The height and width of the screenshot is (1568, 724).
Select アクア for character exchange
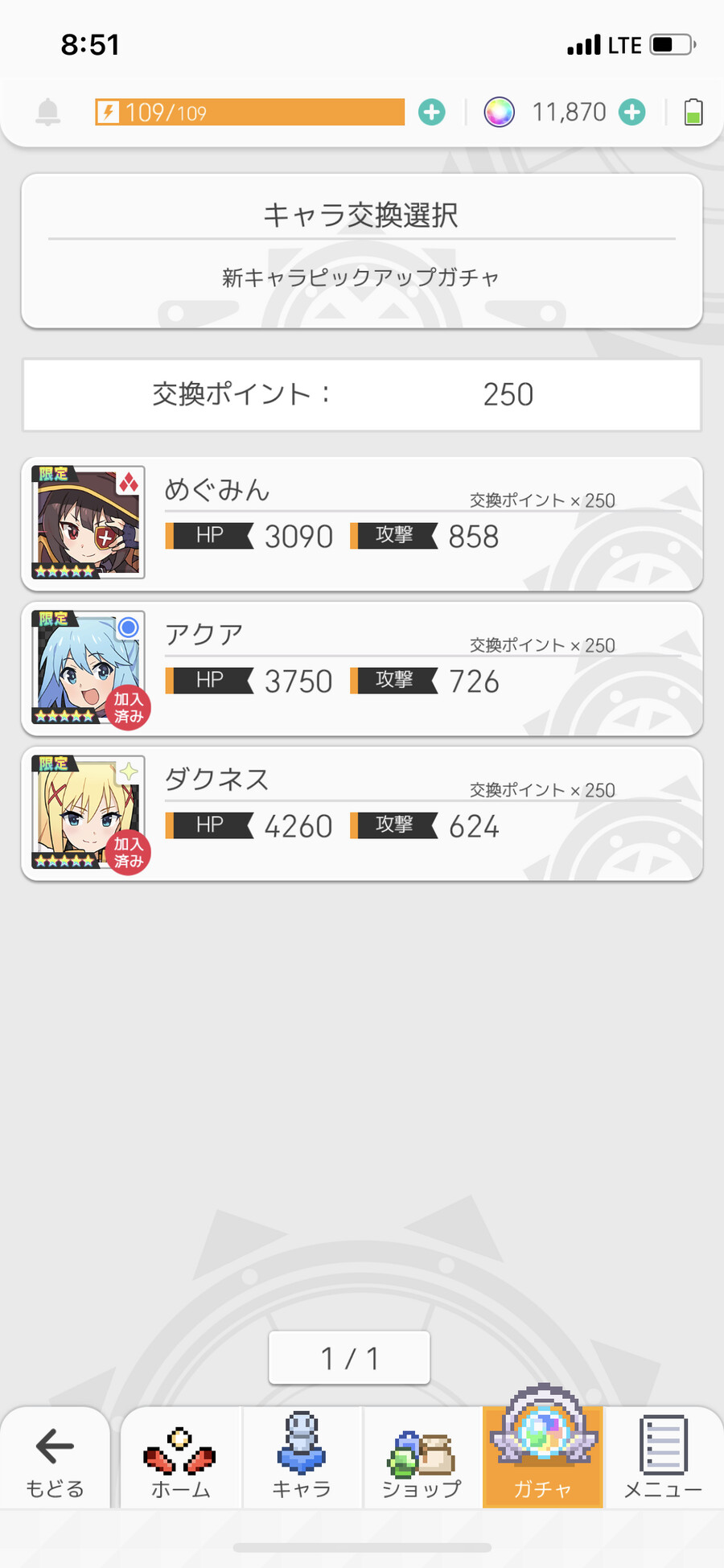tap(362, 669)
